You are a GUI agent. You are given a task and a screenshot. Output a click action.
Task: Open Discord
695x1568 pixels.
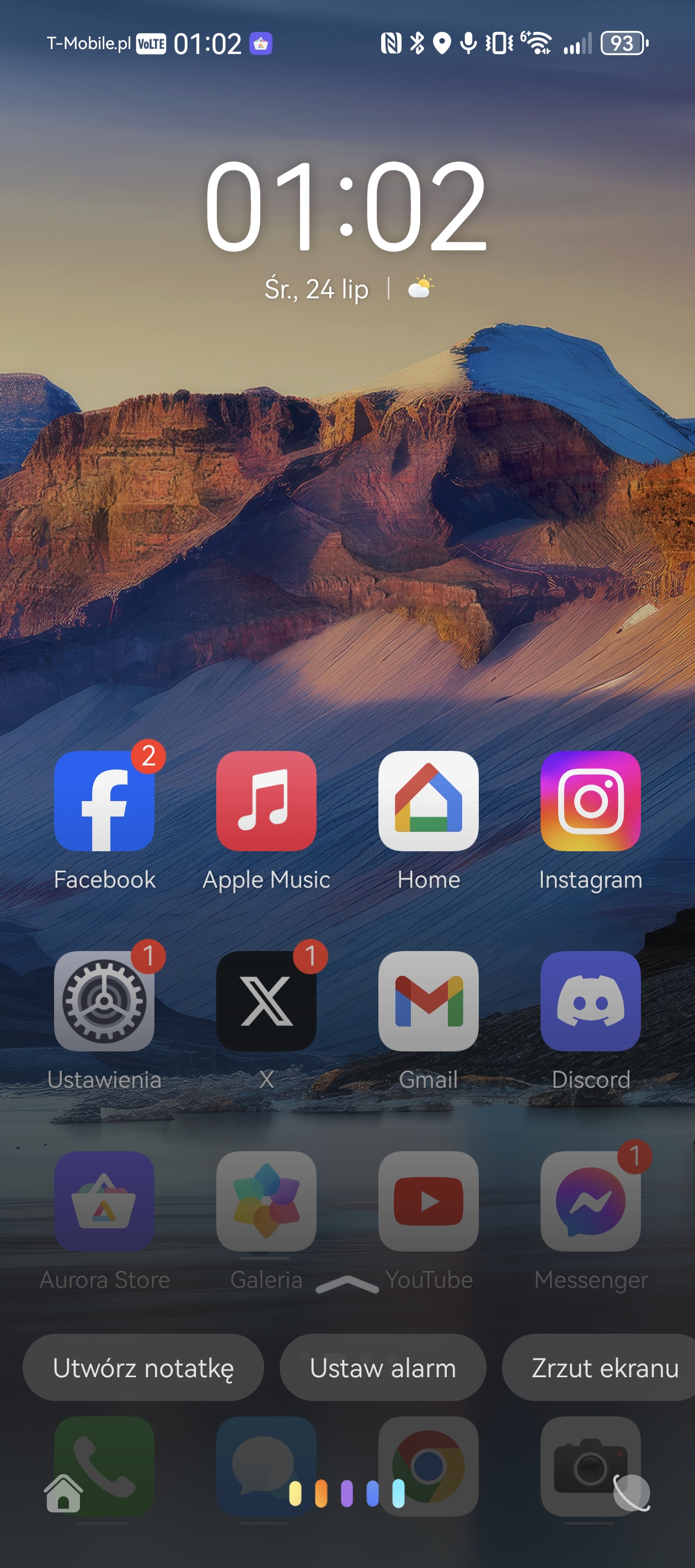click(x=590, y=1001)
